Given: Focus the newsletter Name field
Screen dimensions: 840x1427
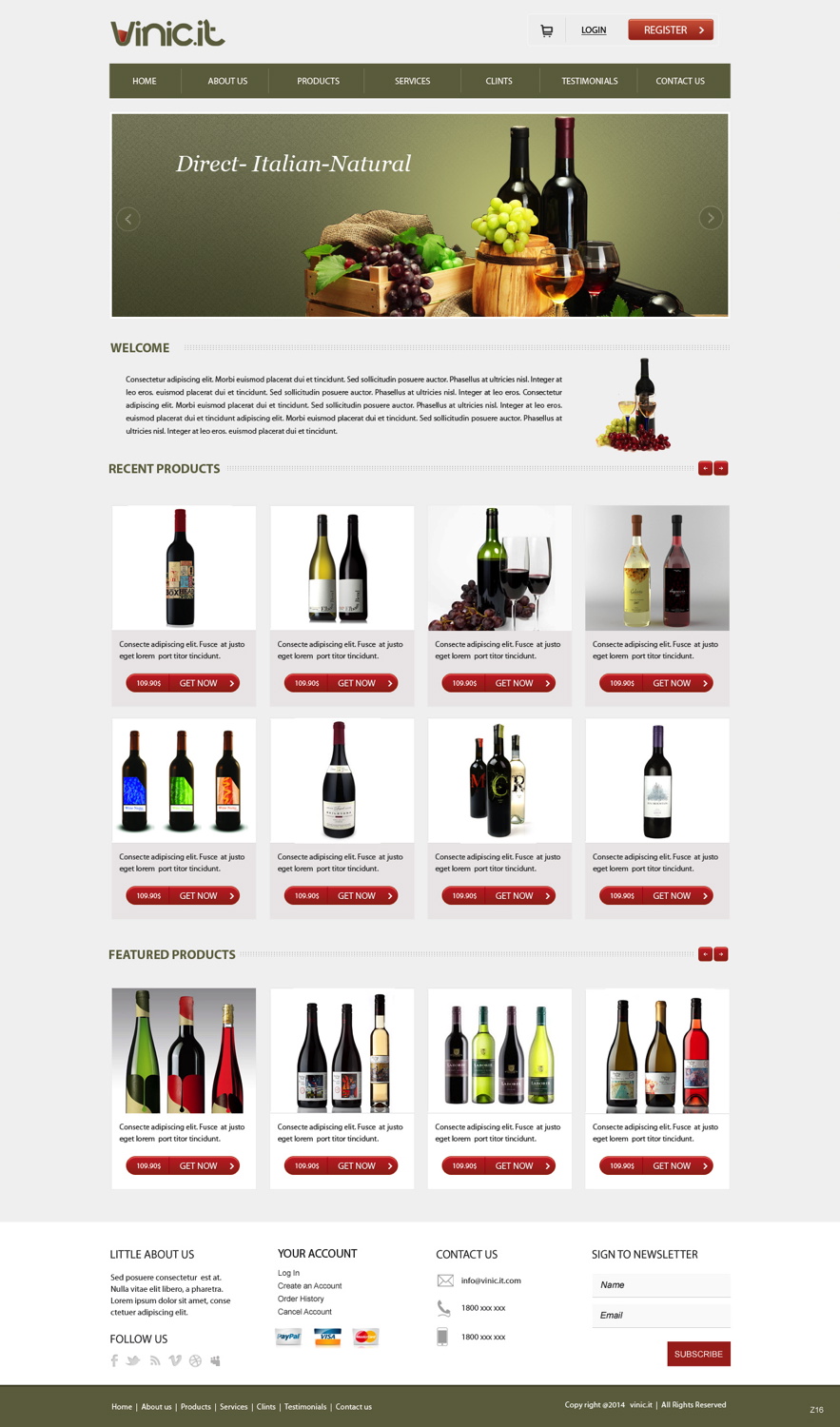Looking at the screenshot, I should pyautogui.click(x=661, y=1284).
